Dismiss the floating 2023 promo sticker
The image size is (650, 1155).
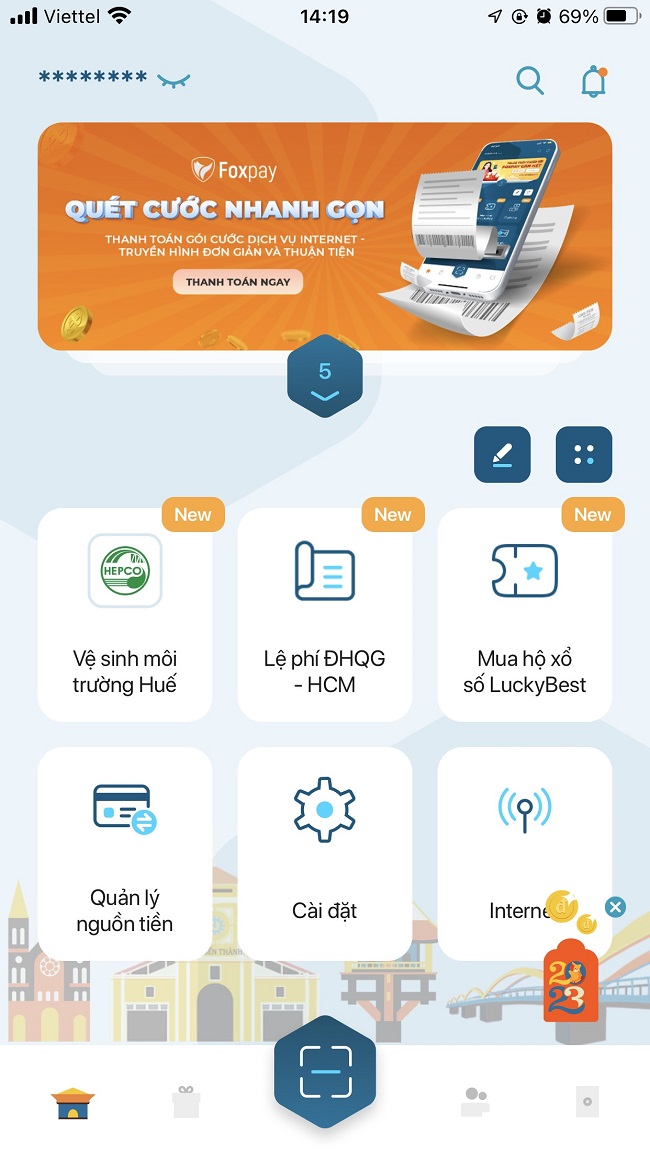[616, 907]
